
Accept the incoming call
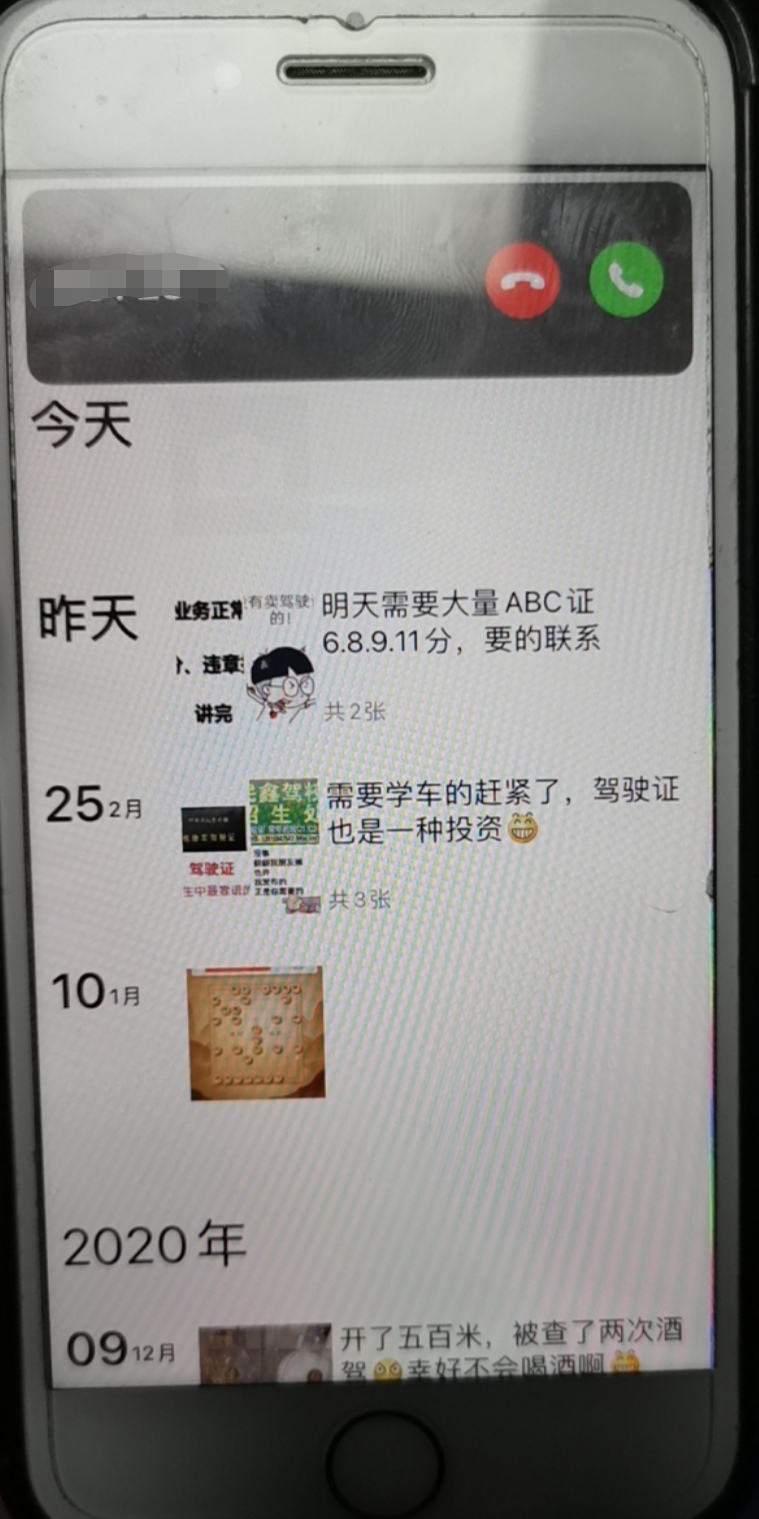(627, 280)
